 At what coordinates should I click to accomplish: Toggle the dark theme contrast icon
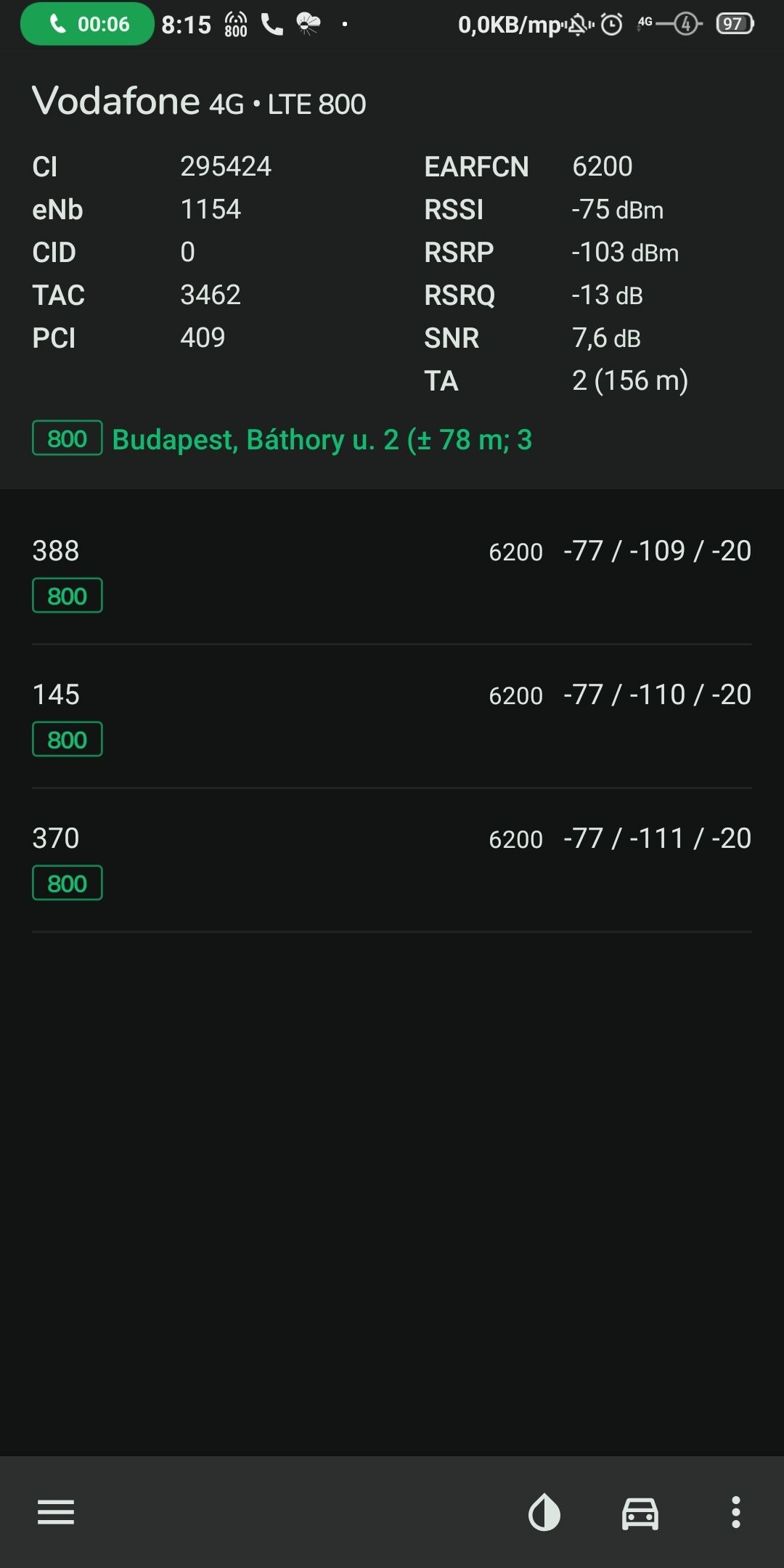[x=544, y=1512]
